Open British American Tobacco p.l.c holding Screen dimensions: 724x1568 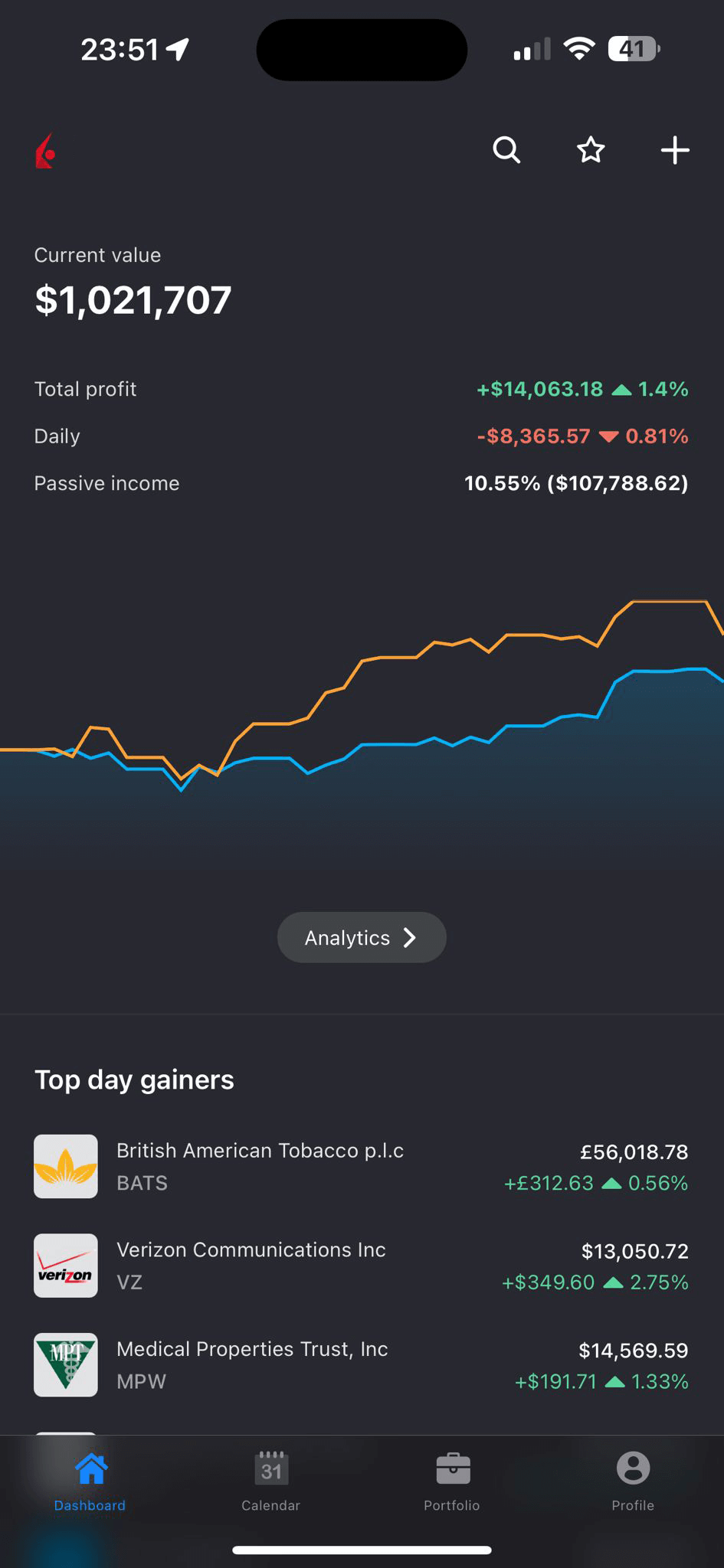361,1166
